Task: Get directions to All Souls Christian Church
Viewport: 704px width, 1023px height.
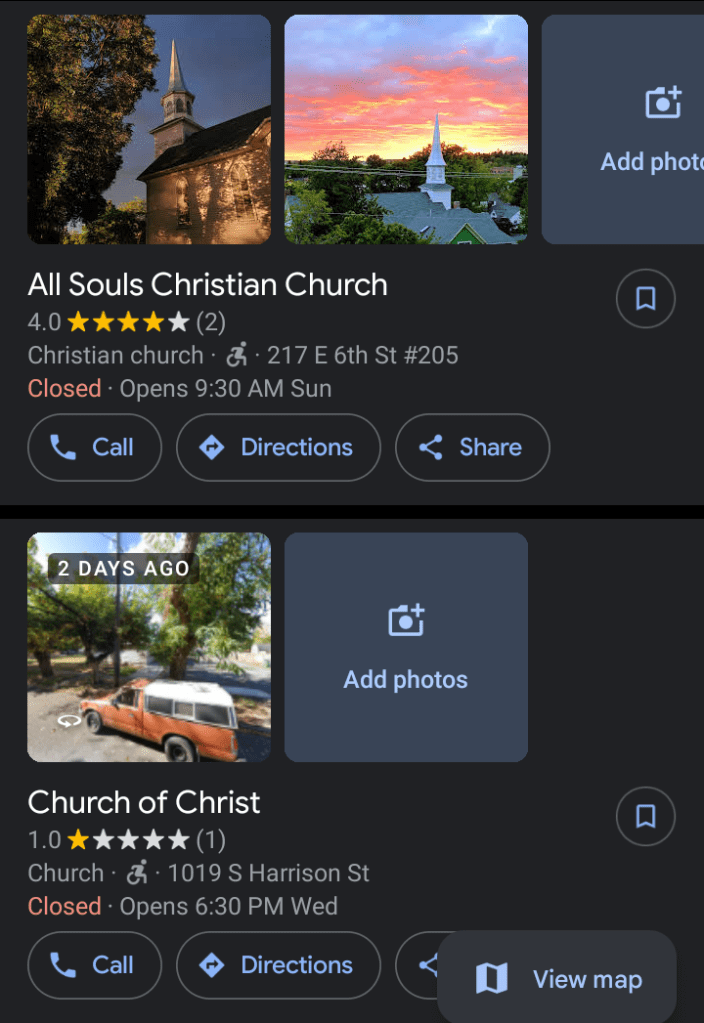Action: [278, 447]
